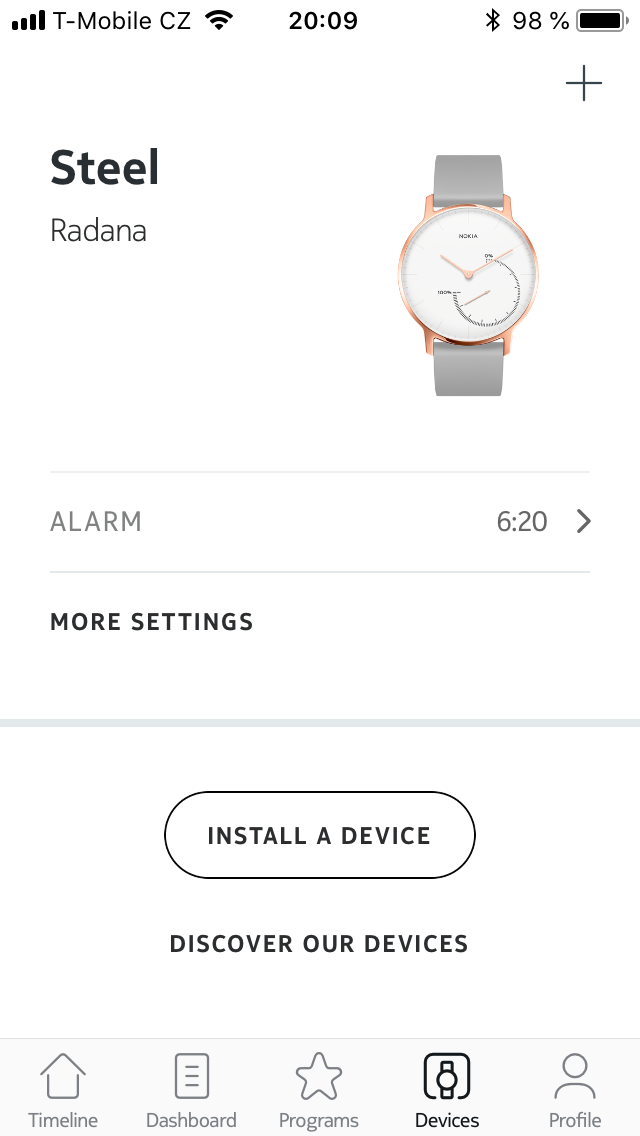Image resolution: width=640 pixels, height=1136 pixels.
Task: Open More Settings for Steel watch
Action: pos(152,622)
